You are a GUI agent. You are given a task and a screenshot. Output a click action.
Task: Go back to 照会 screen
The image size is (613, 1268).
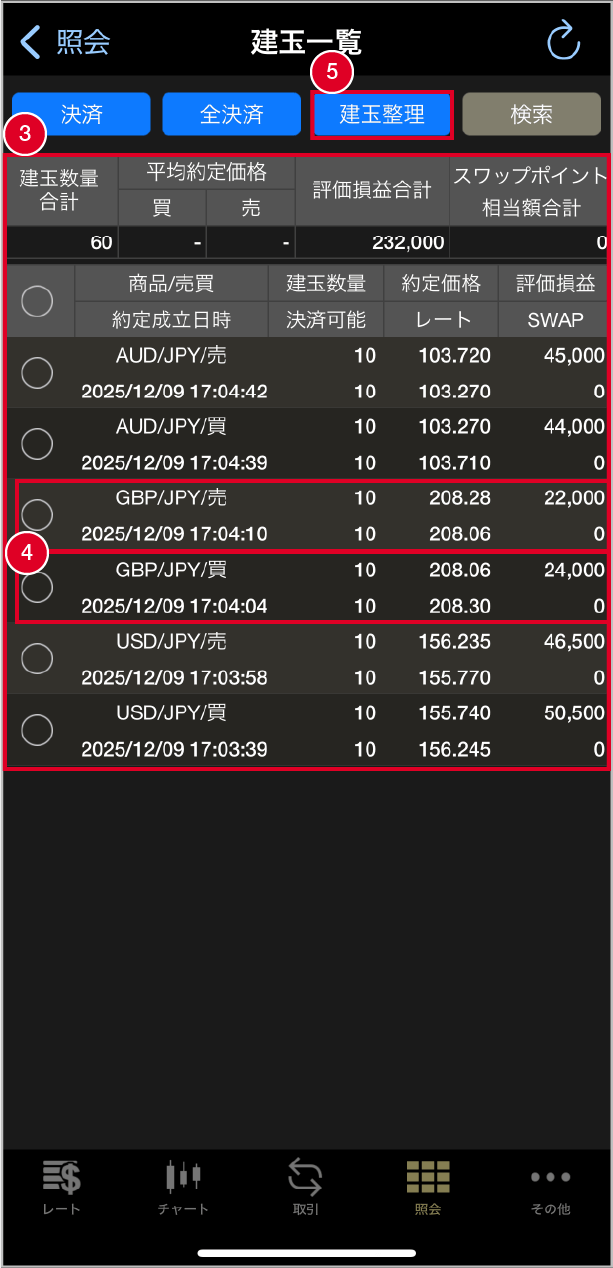pos(64,42)
